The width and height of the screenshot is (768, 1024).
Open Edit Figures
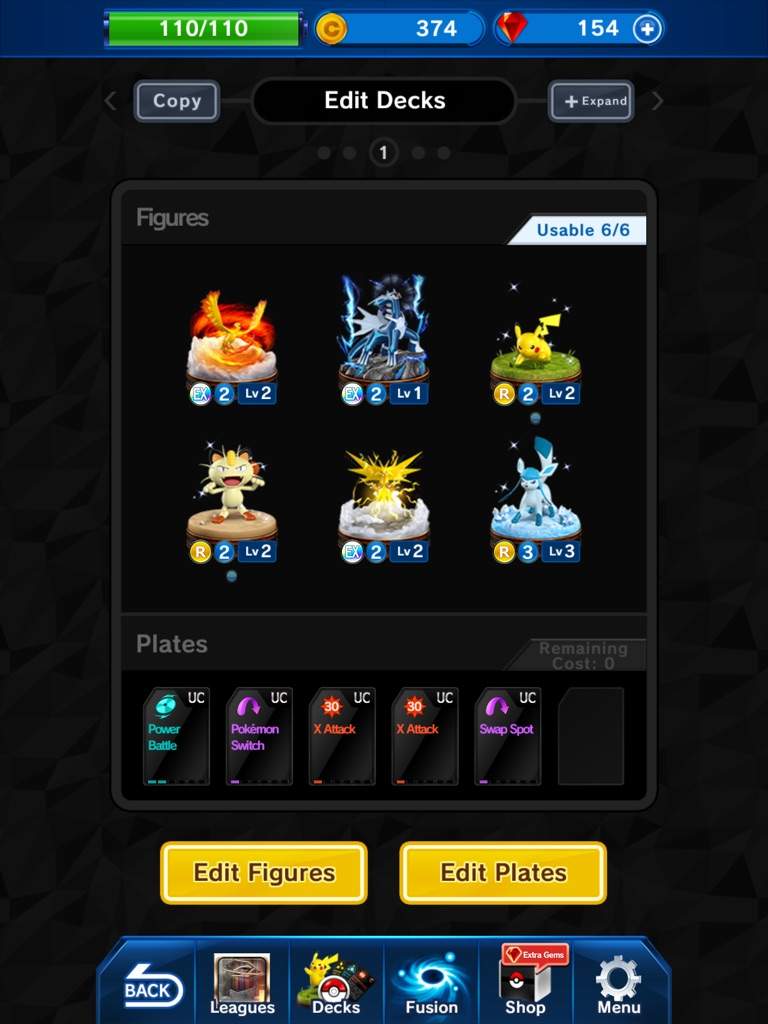tap(264, 873)
